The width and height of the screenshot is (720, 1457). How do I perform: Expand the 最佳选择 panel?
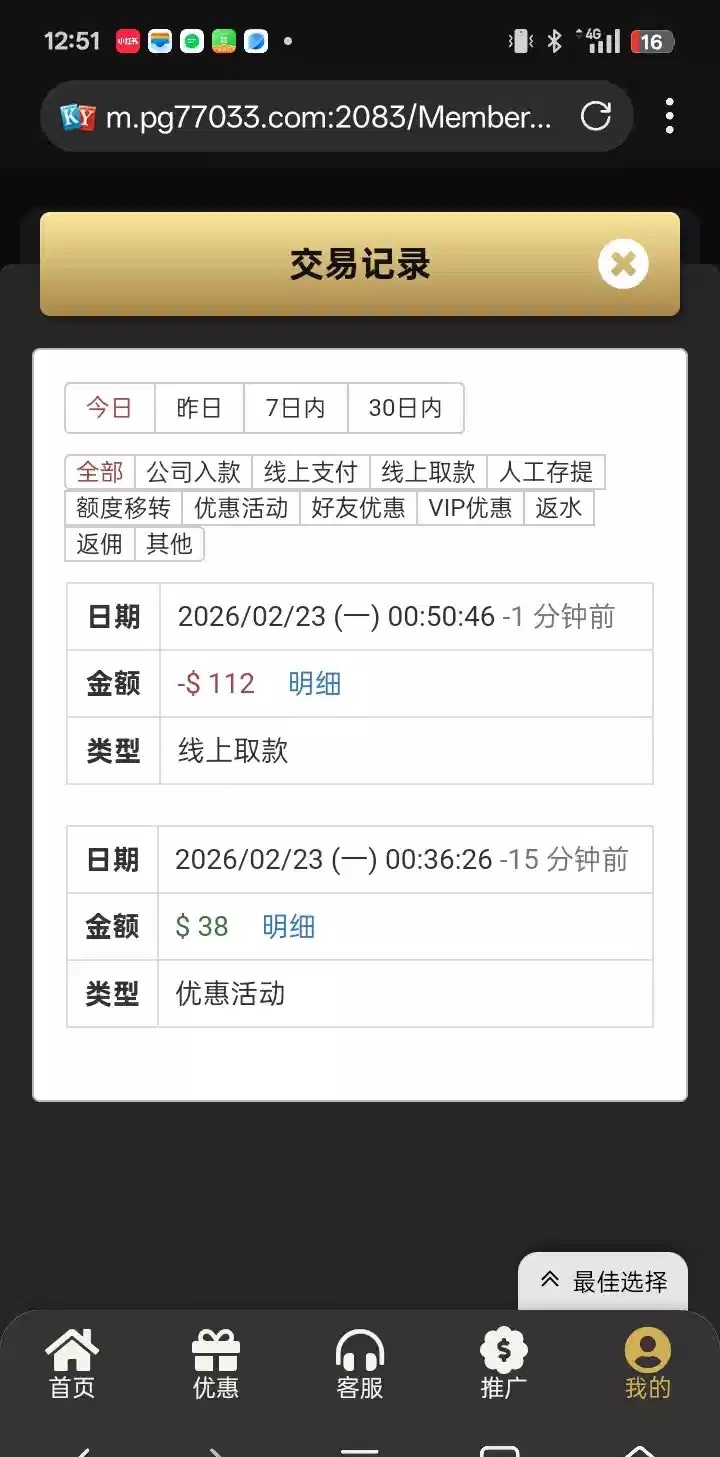[603, 1281]
